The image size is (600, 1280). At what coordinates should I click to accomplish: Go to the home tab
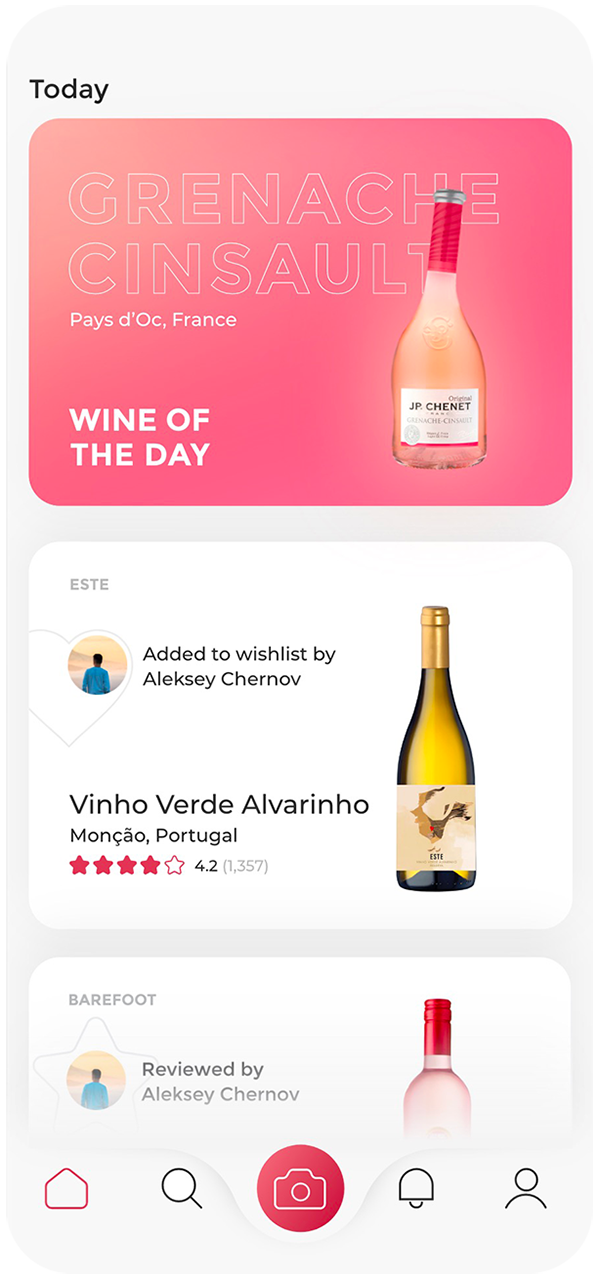point(66,1188)
